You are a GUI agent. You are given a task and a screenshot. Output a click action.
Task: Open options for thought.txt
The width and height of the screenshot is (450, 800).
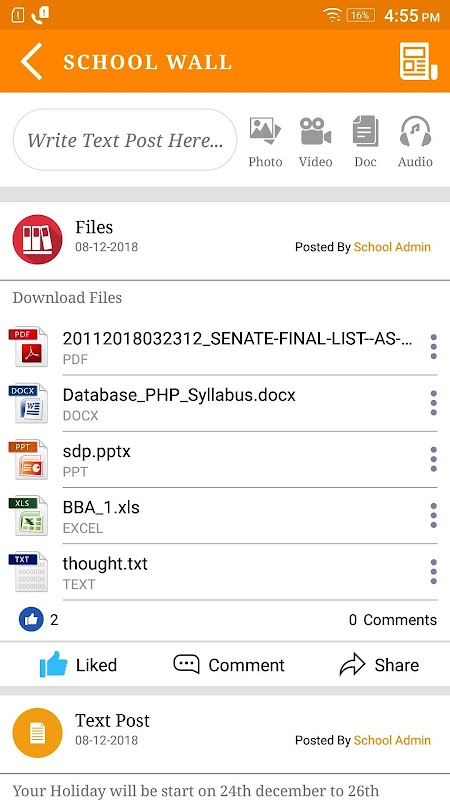click(x=433, y=571)
